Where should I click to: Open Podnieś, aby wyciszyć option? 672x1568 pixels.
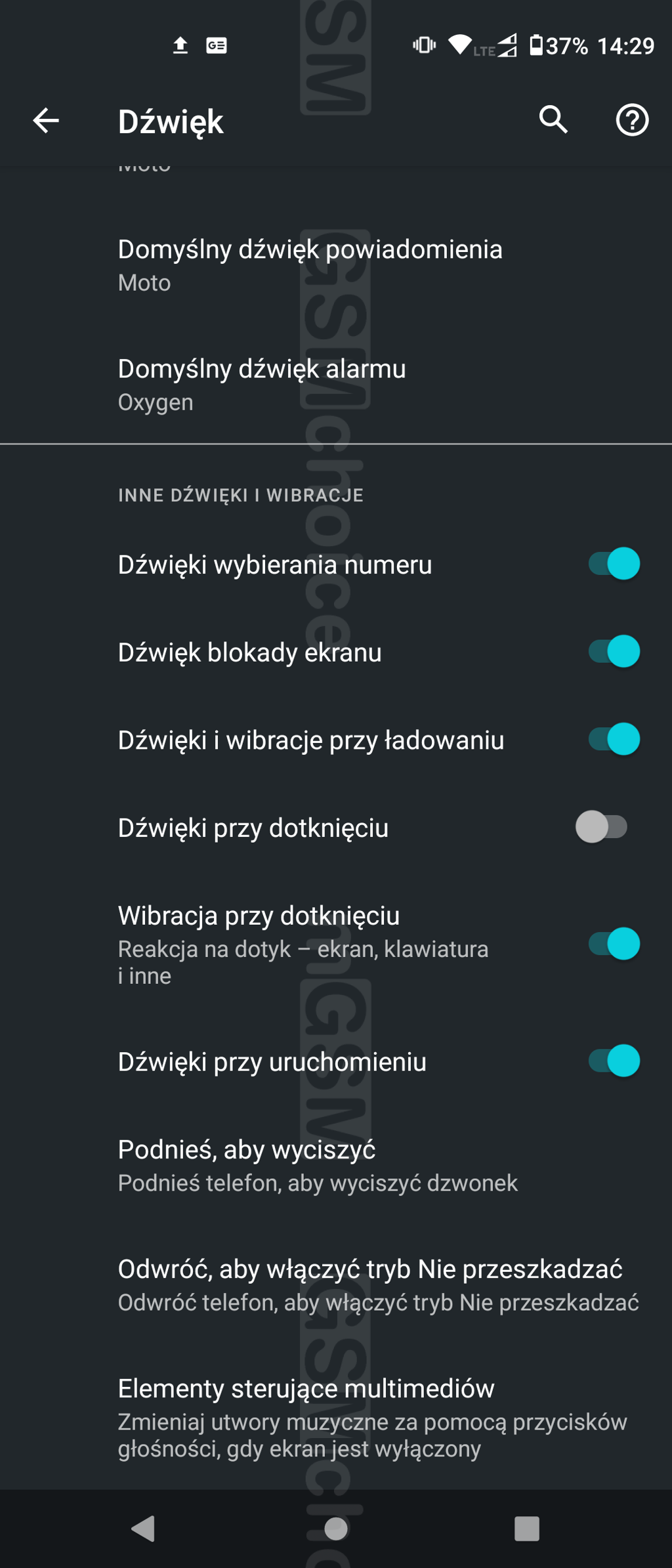(318, 1165)
